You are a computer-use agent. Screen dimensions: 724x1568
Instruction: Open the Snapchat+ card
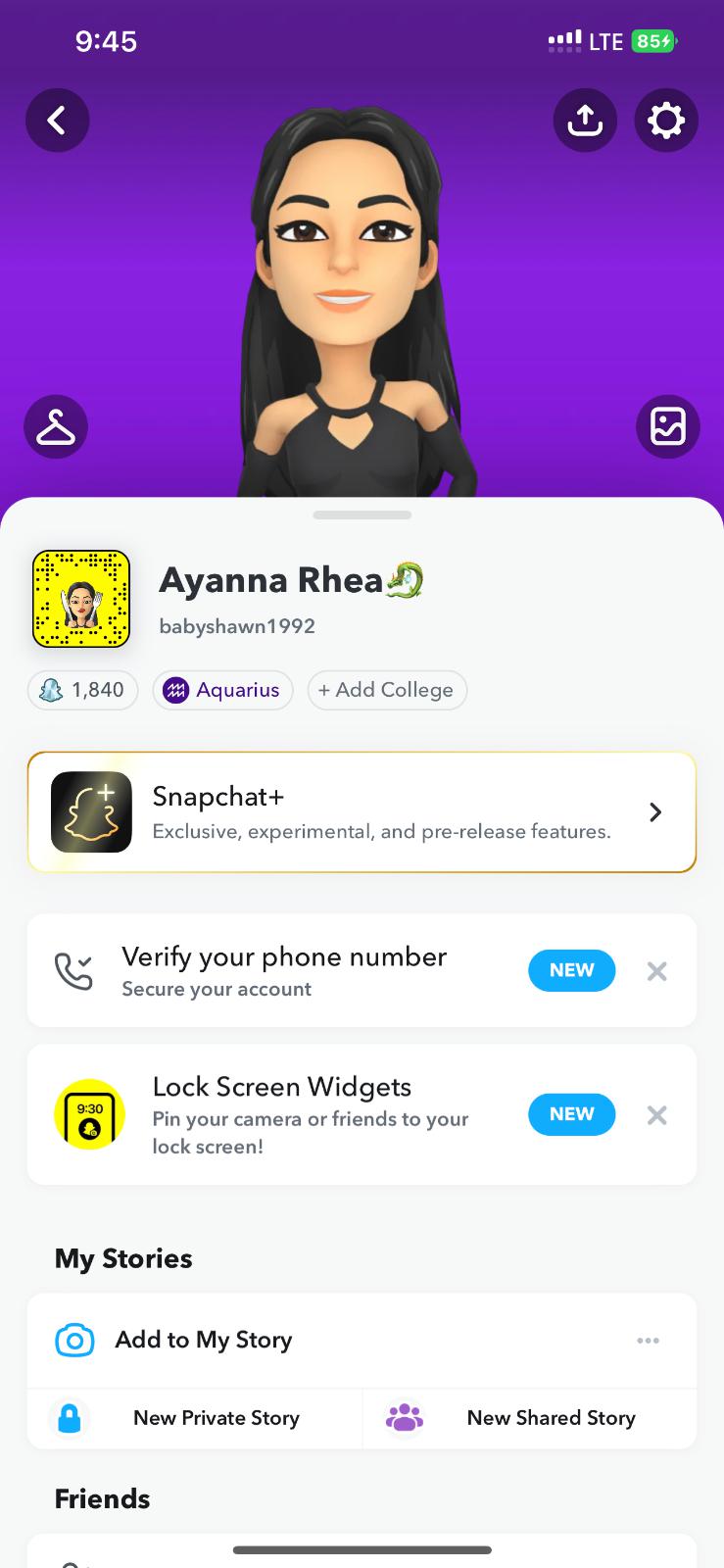click(362, 812)
